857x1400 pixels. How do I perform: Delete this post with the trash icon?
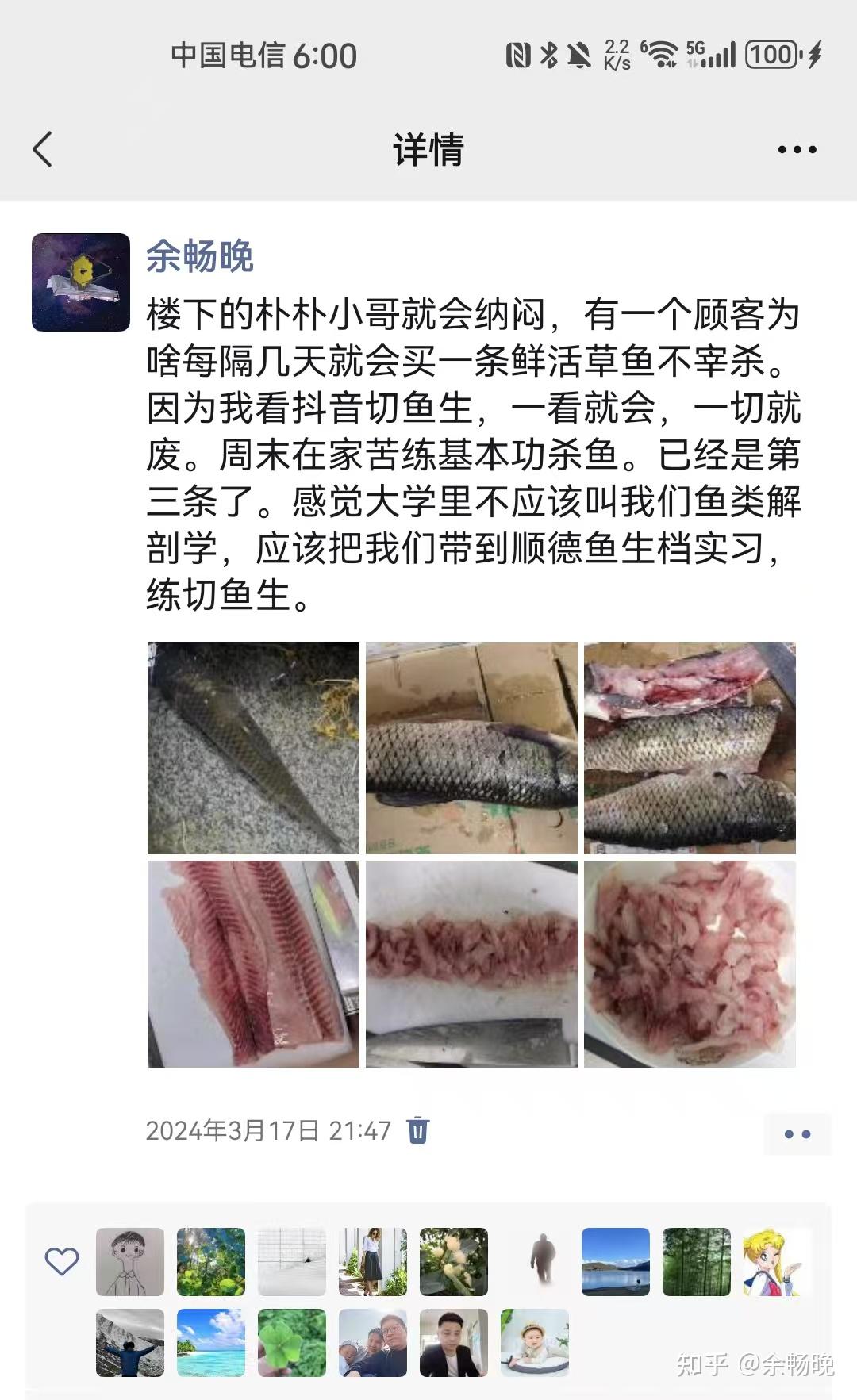click(418, 1130)
